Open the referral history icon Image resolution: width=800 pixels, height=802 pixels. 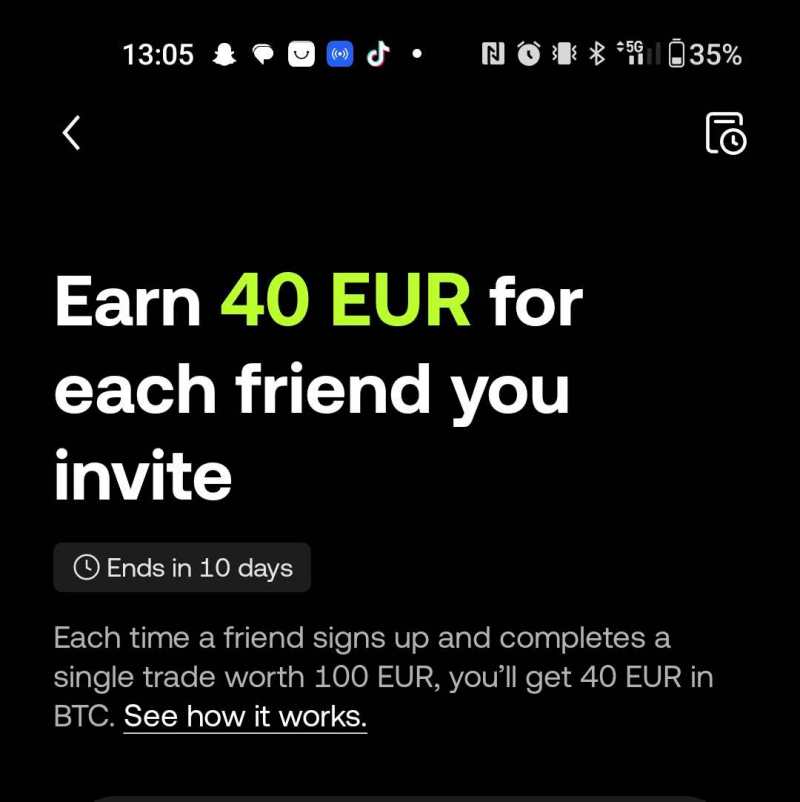(x=726, y=134)
